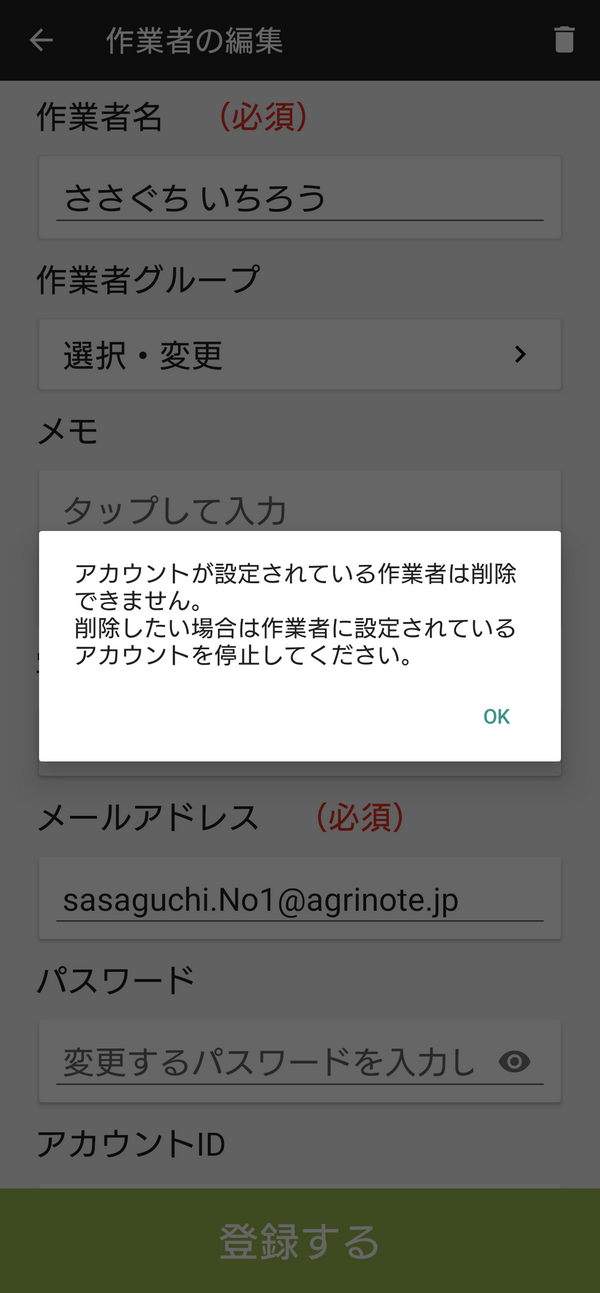Tap the memo input field
The height and width of the screenshot is (1293, 600).
(300, 502)
